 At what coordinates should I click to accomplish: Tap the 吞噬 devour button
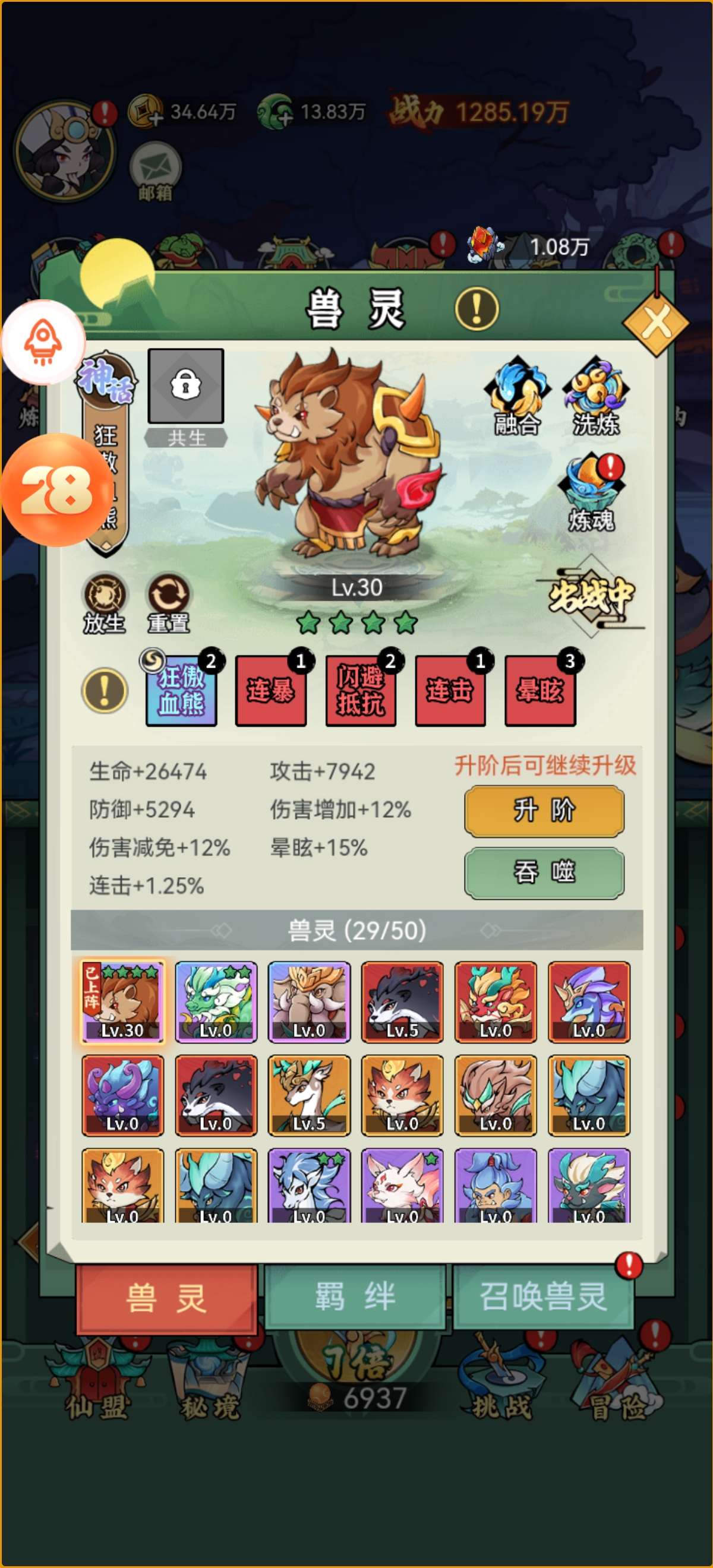pos(544,872)
